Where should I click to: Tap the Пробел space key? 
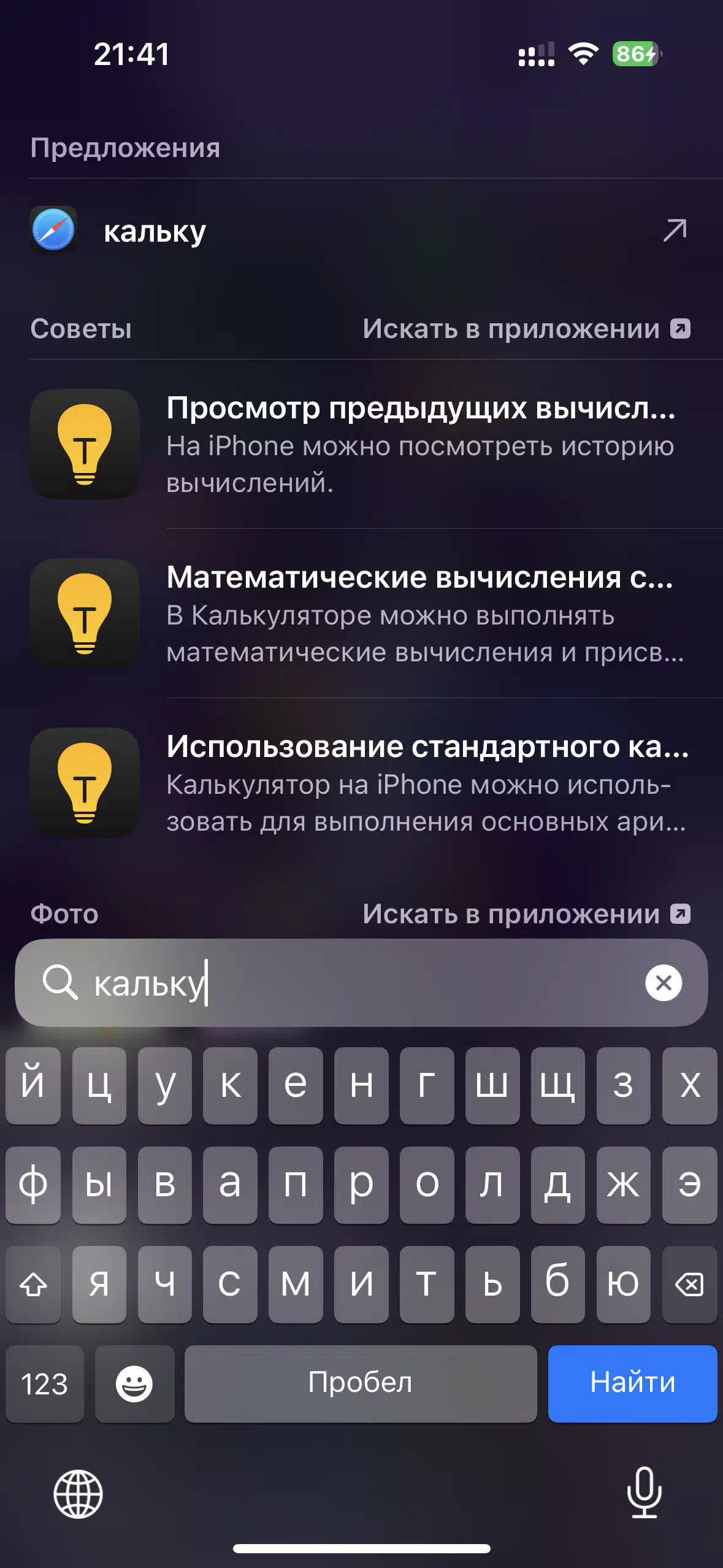point(361,1383)
